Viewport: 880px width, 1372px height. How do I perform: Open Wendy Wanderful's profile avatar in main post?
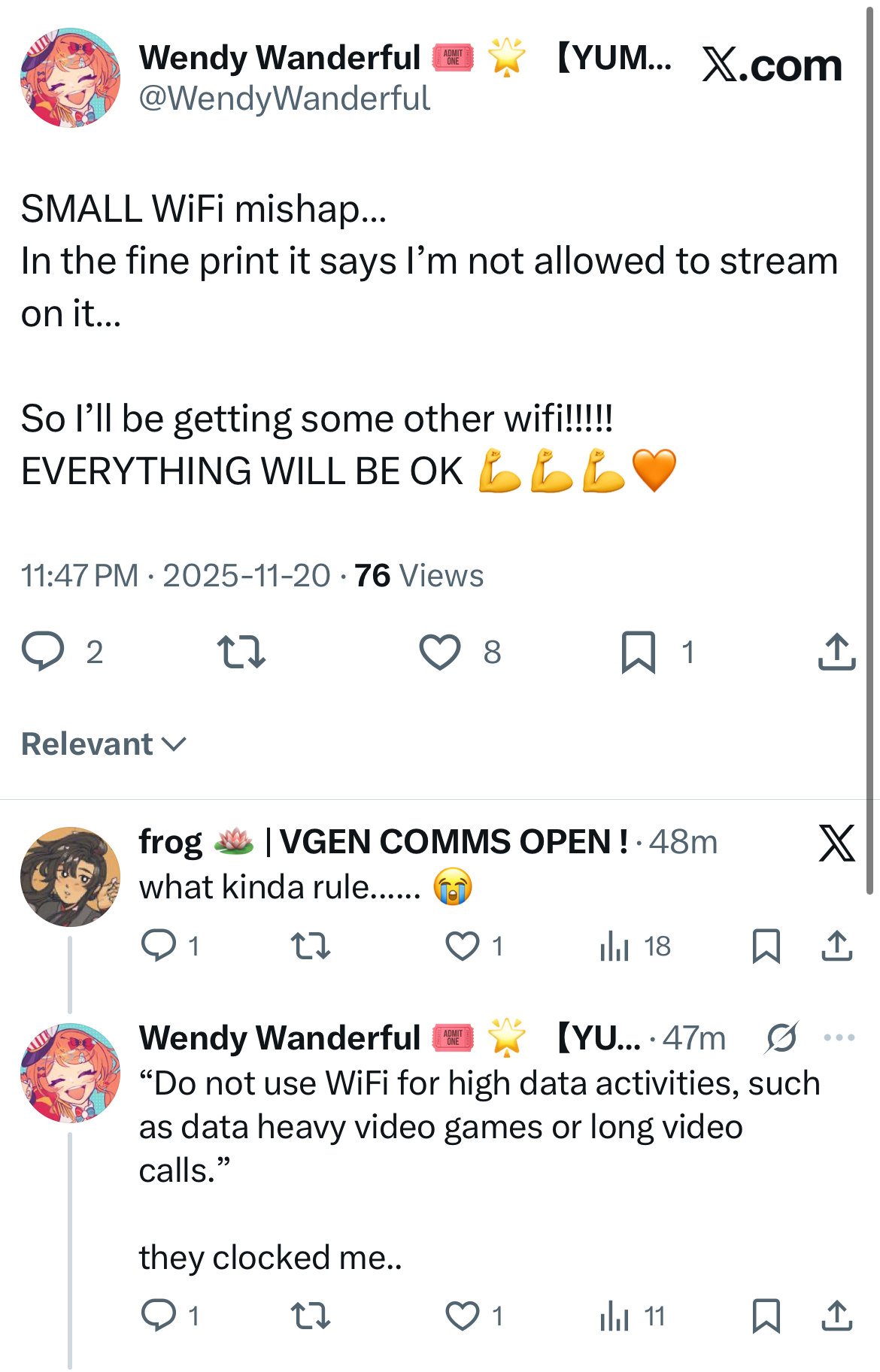(x=70, y=78)
